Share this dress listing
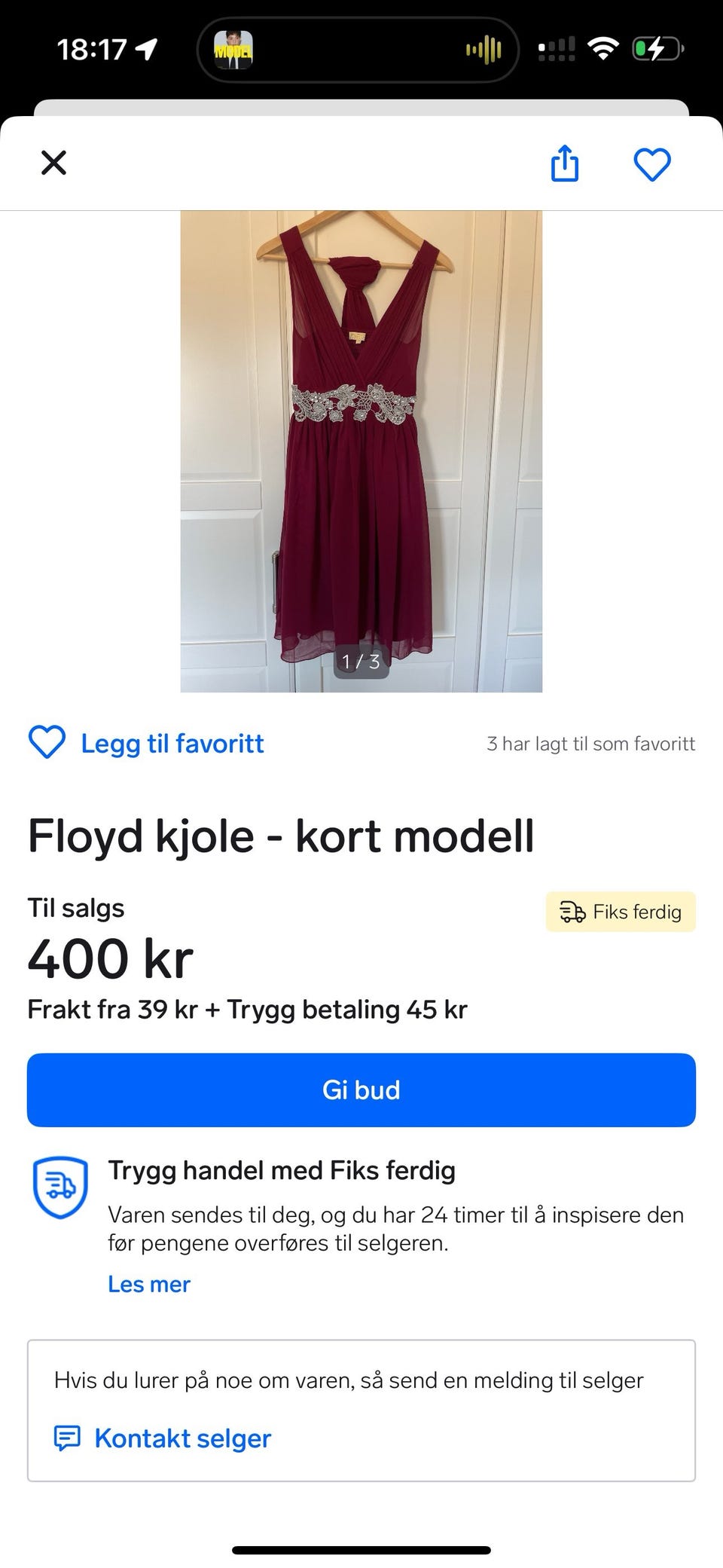The height and width of the screenshot is (1568, 723). 565,164
